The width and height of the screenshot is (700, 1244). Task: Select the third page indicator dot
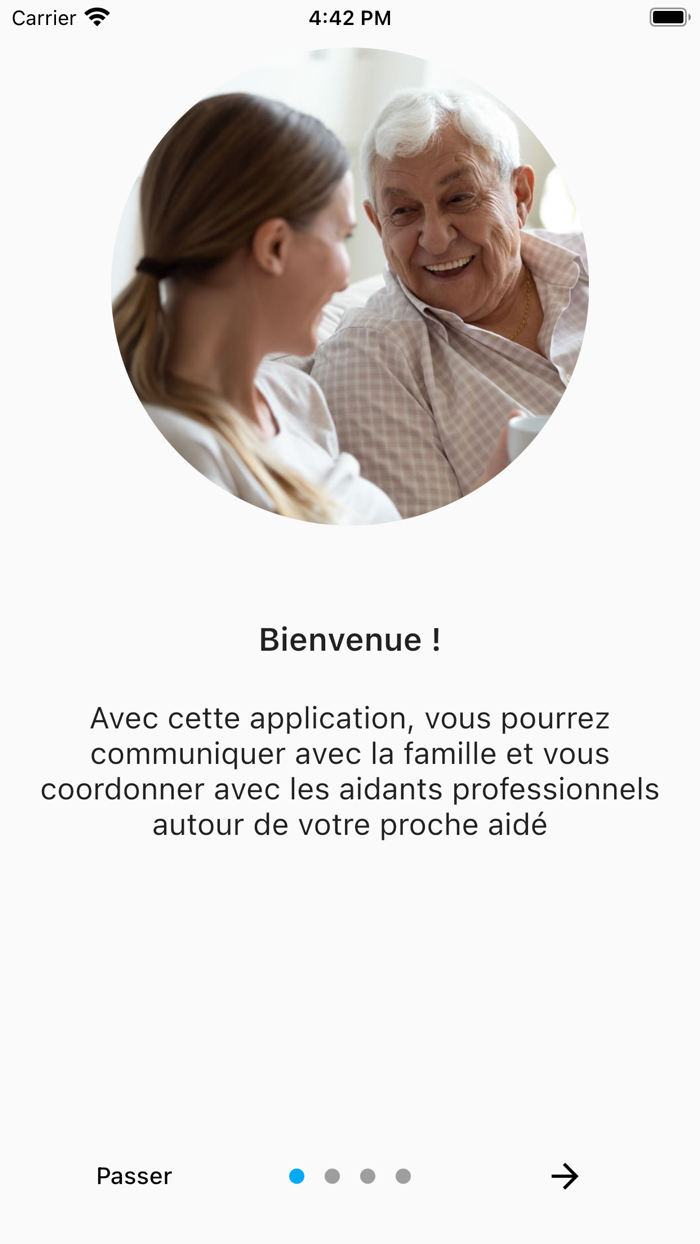[368, 1176]
